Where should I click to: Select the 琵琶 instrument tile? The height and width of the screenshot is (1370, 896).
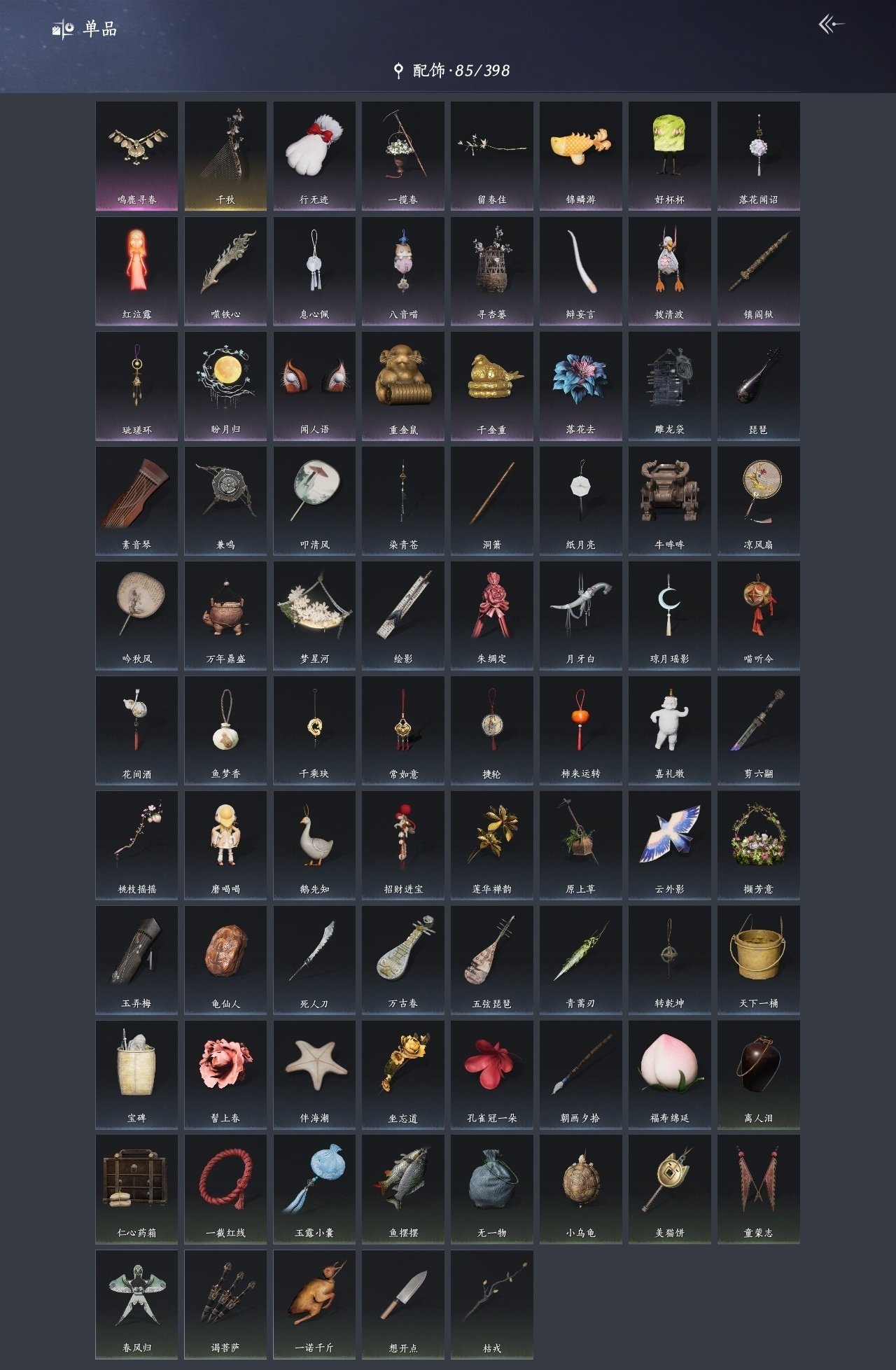(x=758, y=386)
